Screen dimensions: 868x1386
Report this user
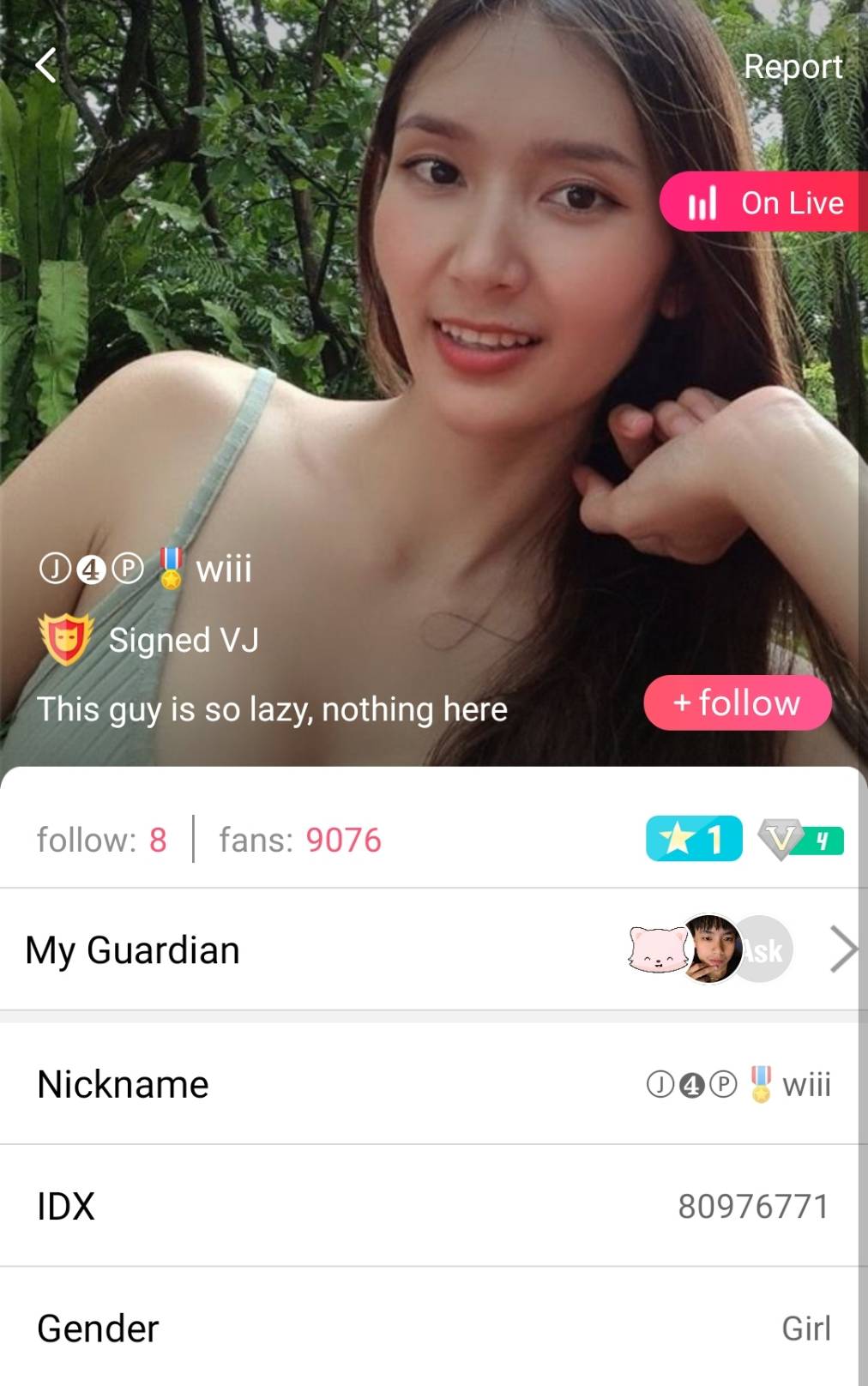click(x=792, y=67)
